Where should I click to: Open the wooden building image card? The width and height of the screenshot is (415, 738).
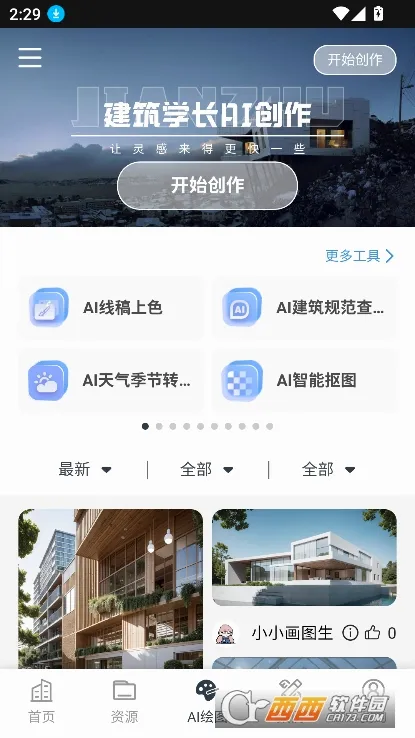pyautogui.click(x=111, y=589)
